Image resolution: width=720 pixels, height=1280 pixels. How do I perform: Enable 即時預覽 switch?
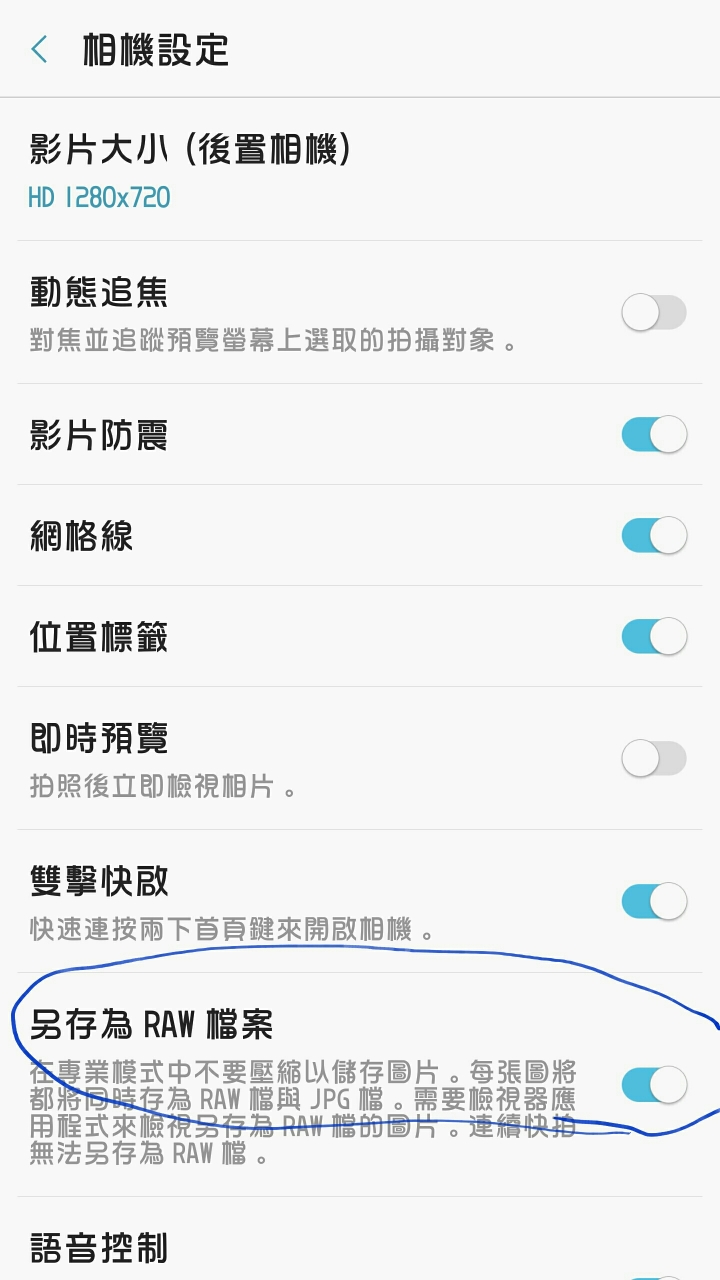coord(654,759)
